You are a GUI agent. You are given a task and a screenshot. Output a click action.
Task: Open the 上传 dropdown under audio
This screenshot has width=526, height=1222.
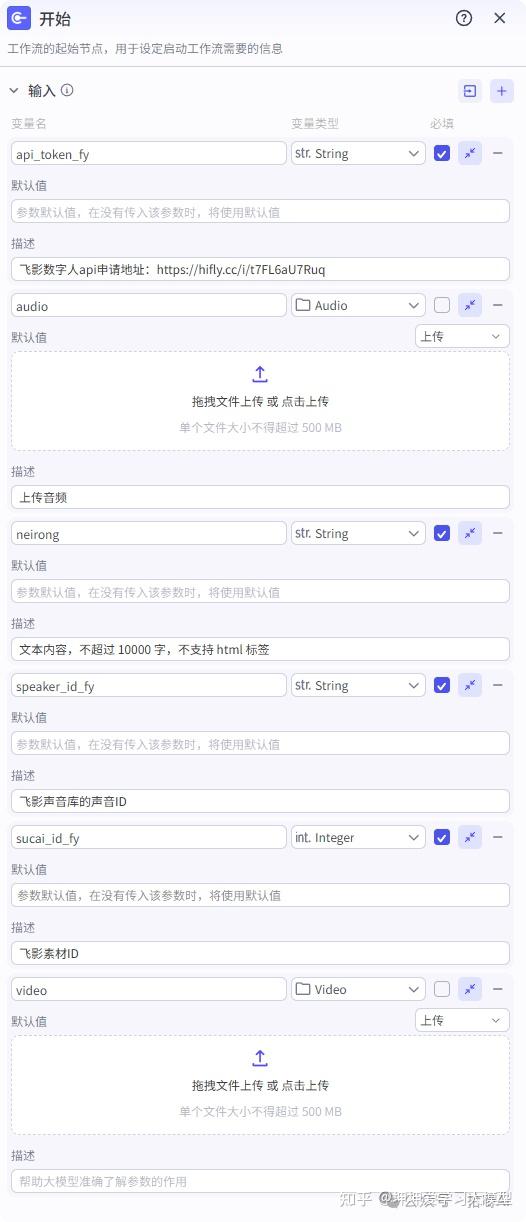[x=462, y=336]
